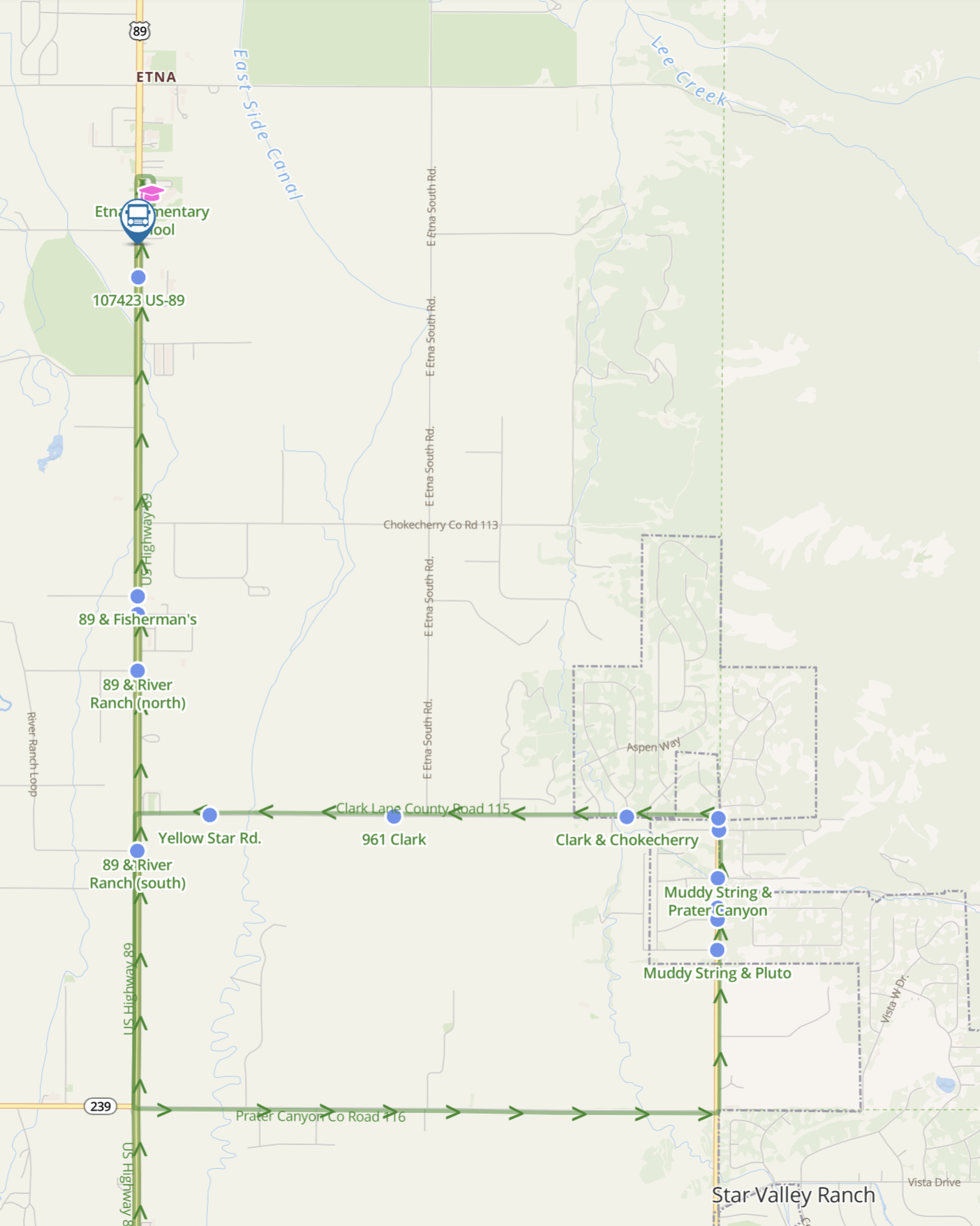
Task: Tap the Etna Elementary School icon
Action: 151,192
